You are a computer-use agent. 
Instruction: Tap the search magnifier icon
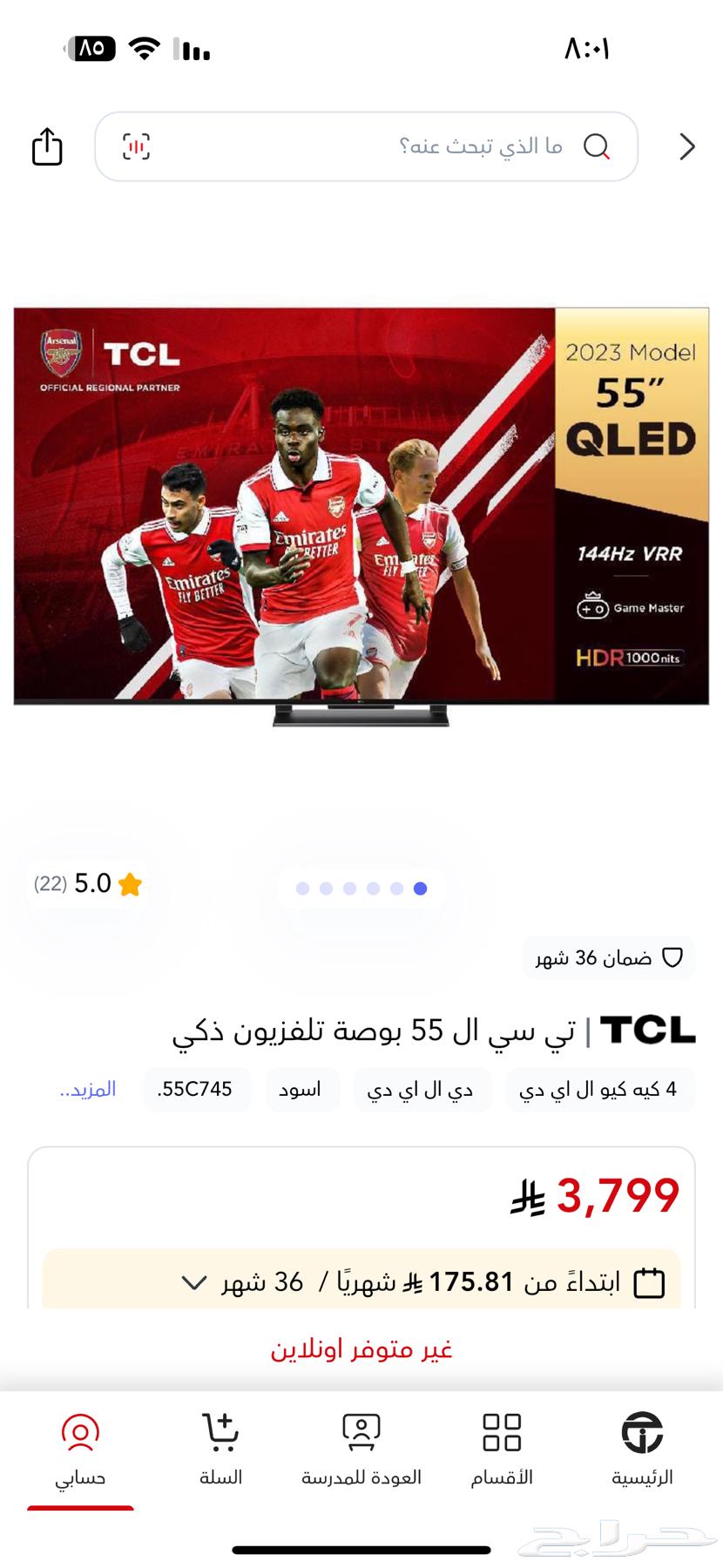pos(598,146)
